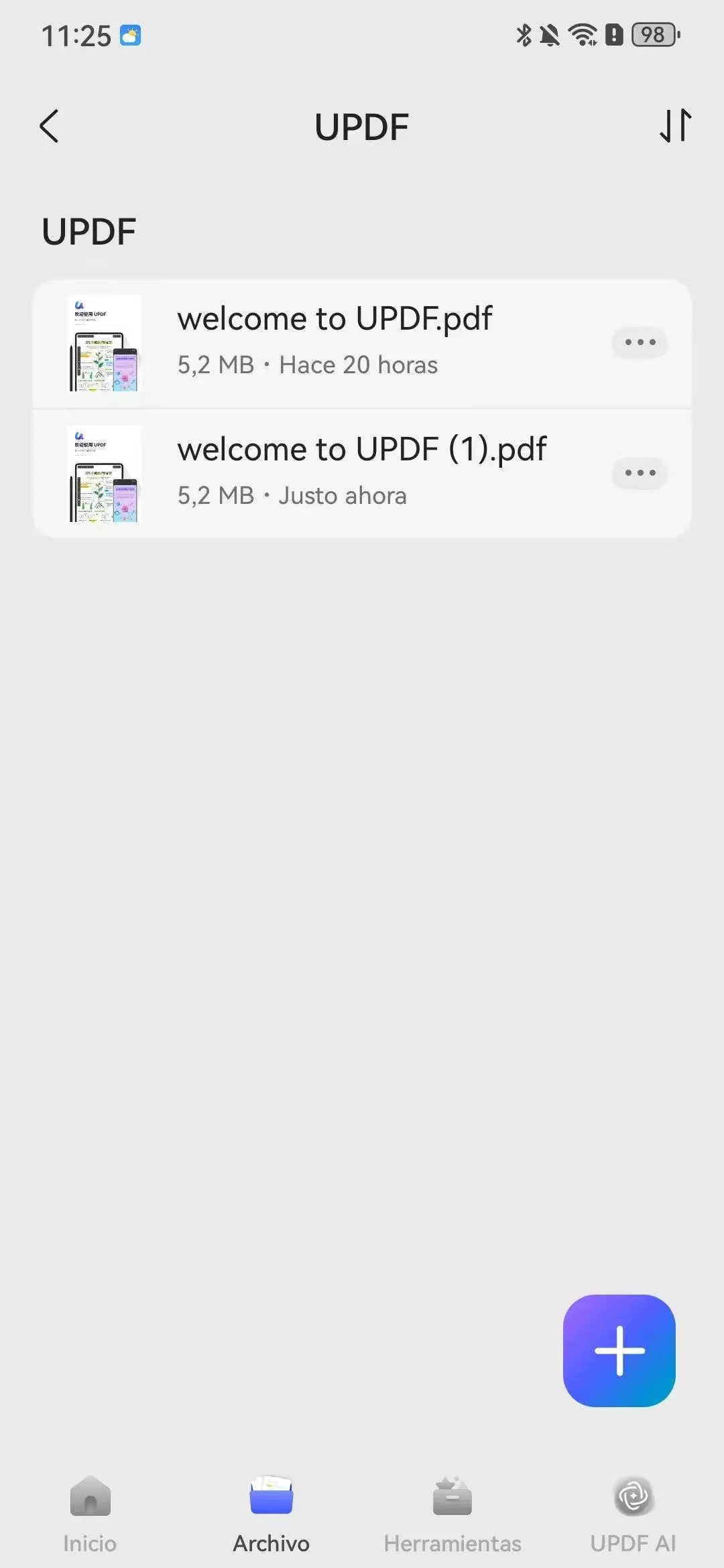Show more options for welcome to UPDF.pdf
The width and height of the screenshot is (724, 1568).
click(640, 342)
